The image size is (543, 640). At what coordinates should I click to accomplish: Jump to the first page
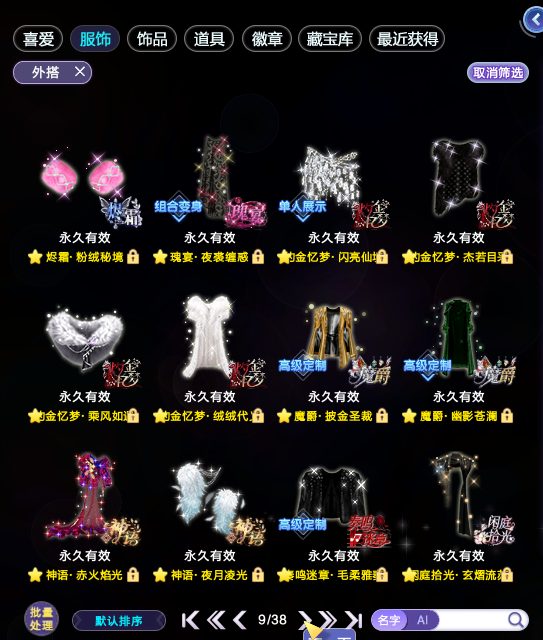click(190, 620)
